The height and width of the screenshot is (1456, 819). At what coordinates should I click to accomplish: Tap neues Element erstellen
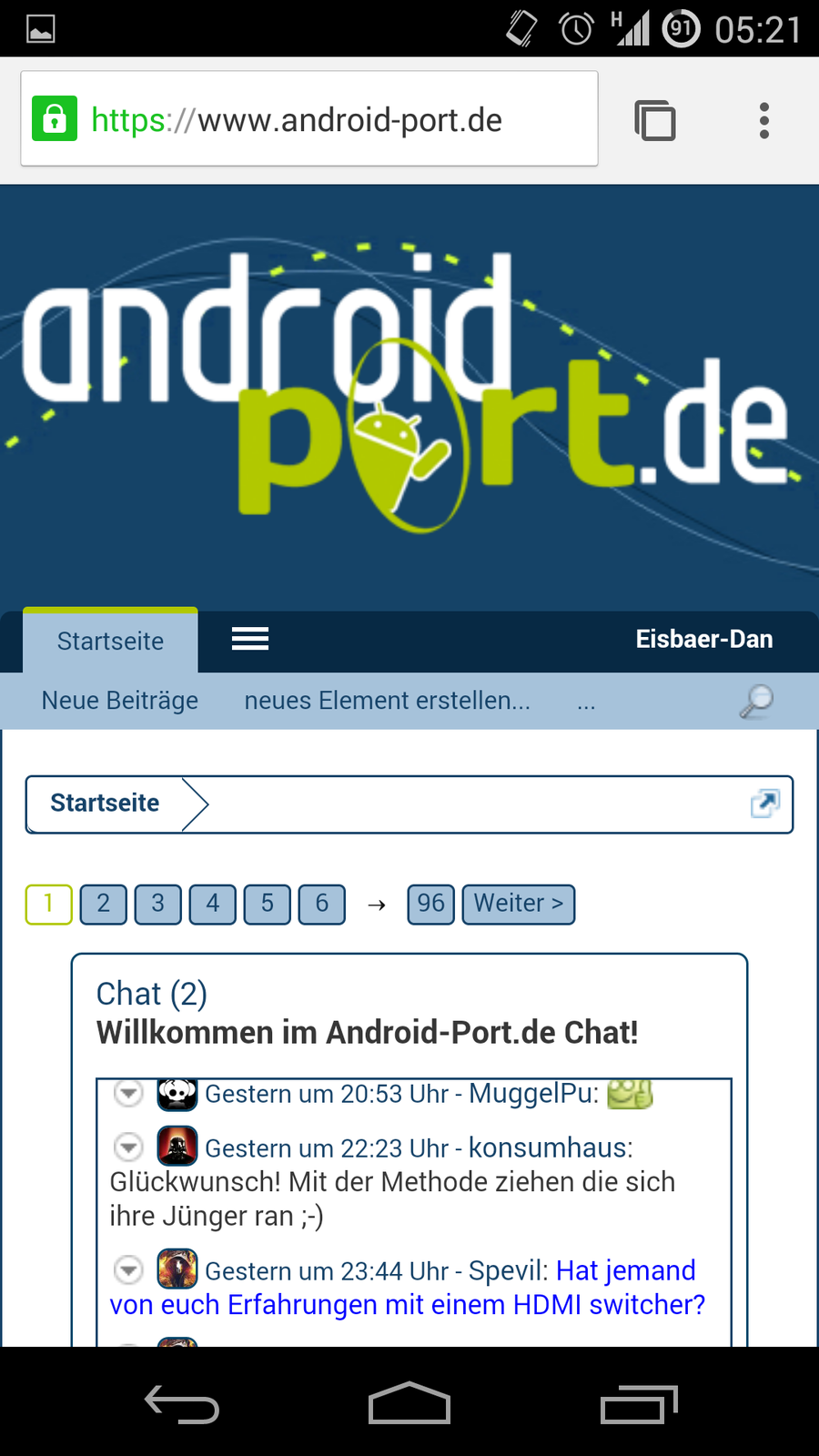[387, 701]
